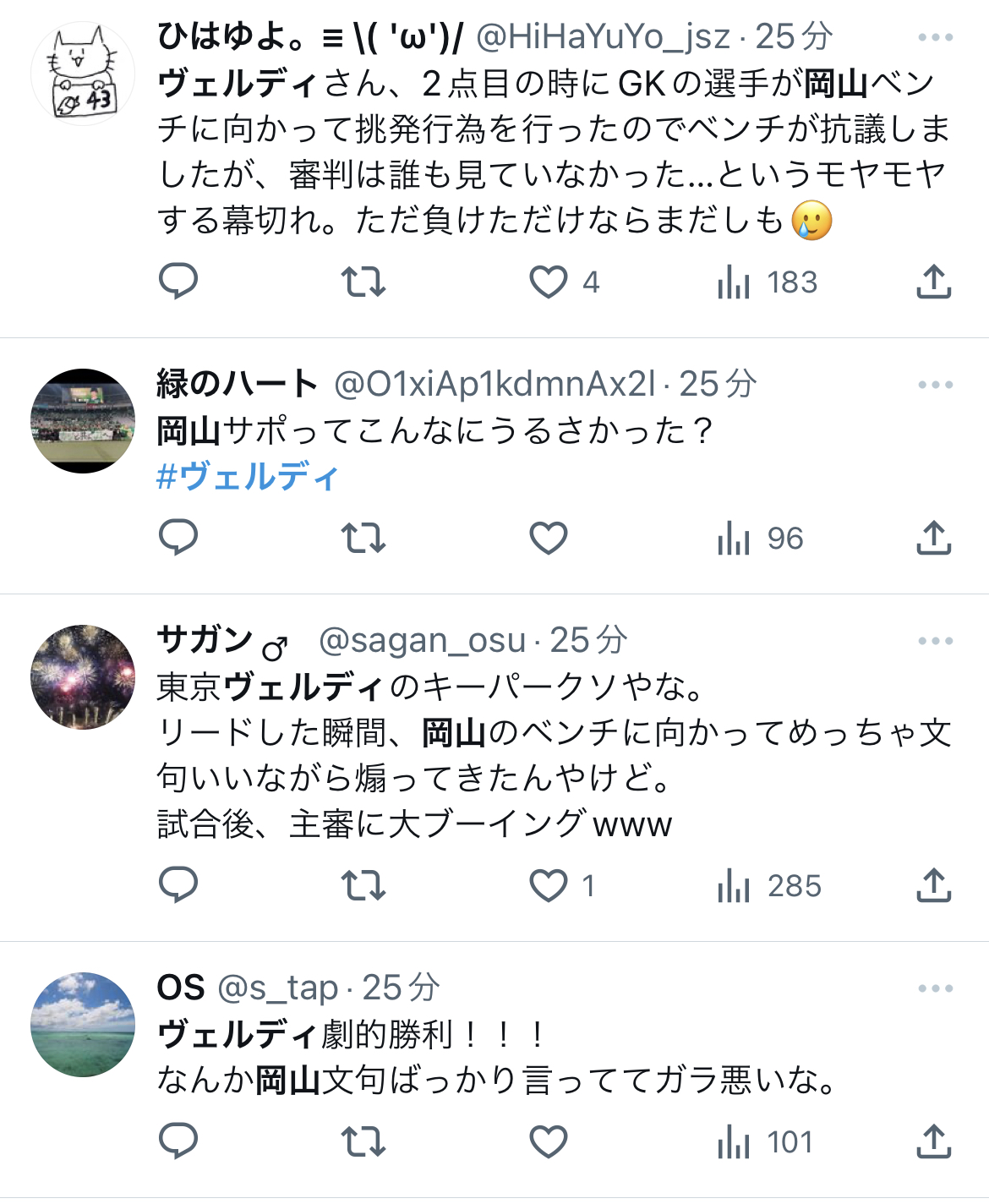989x1204 pixels.
Task: Like the tweet by ひはゆよ
Action: click(549, 282)
